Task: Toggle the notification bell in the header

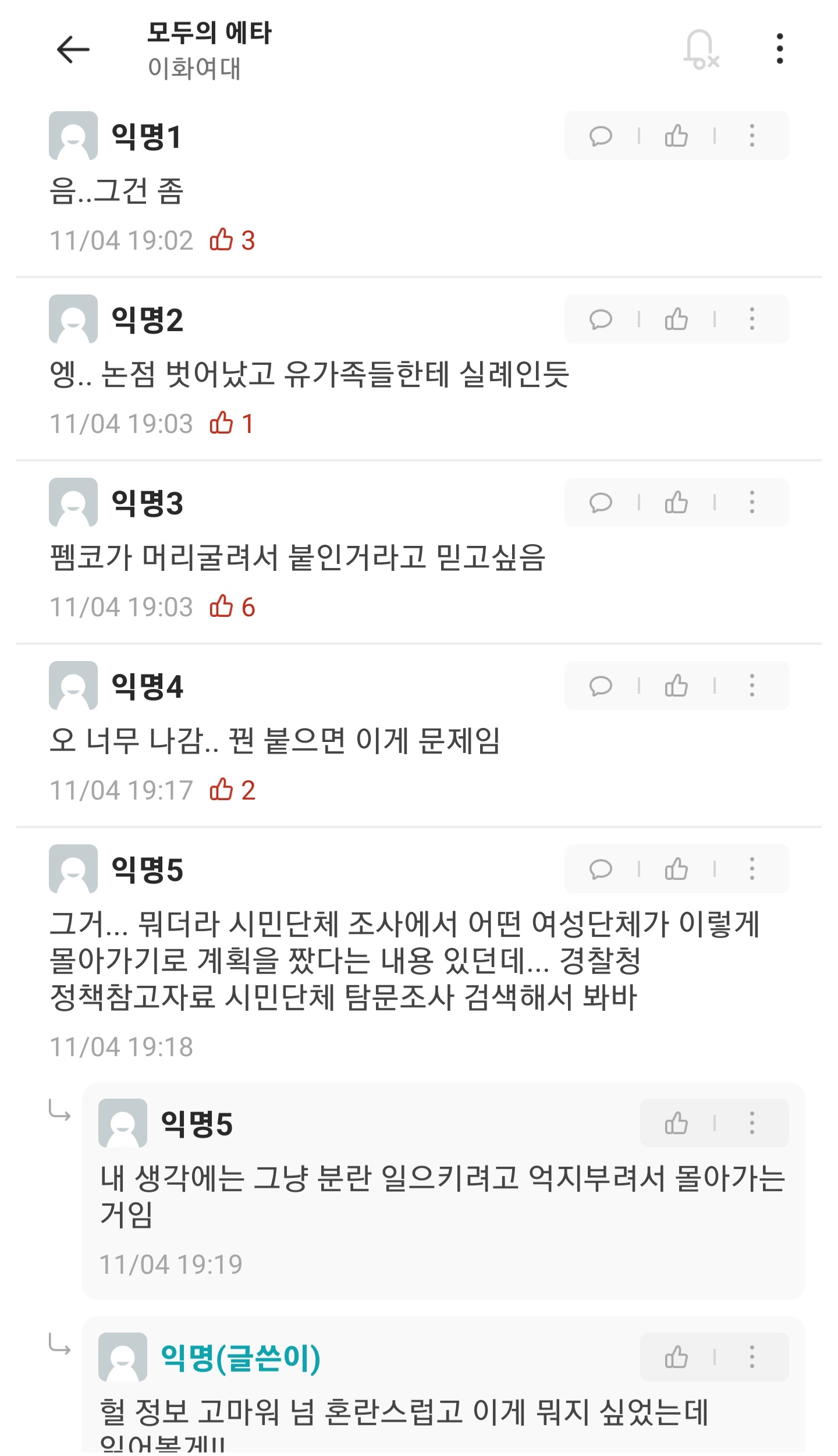Action: click(x=701, y=49)
